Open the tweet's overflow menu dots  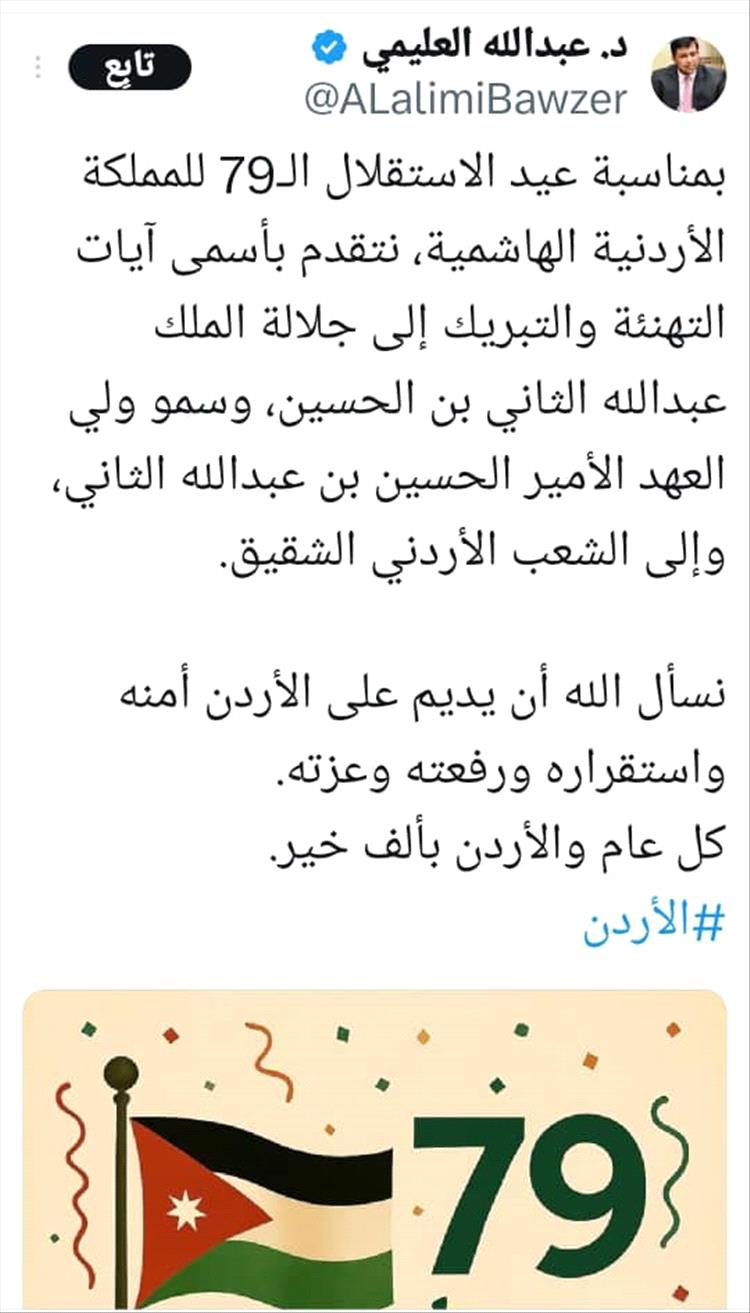click(x=38, y=68)
